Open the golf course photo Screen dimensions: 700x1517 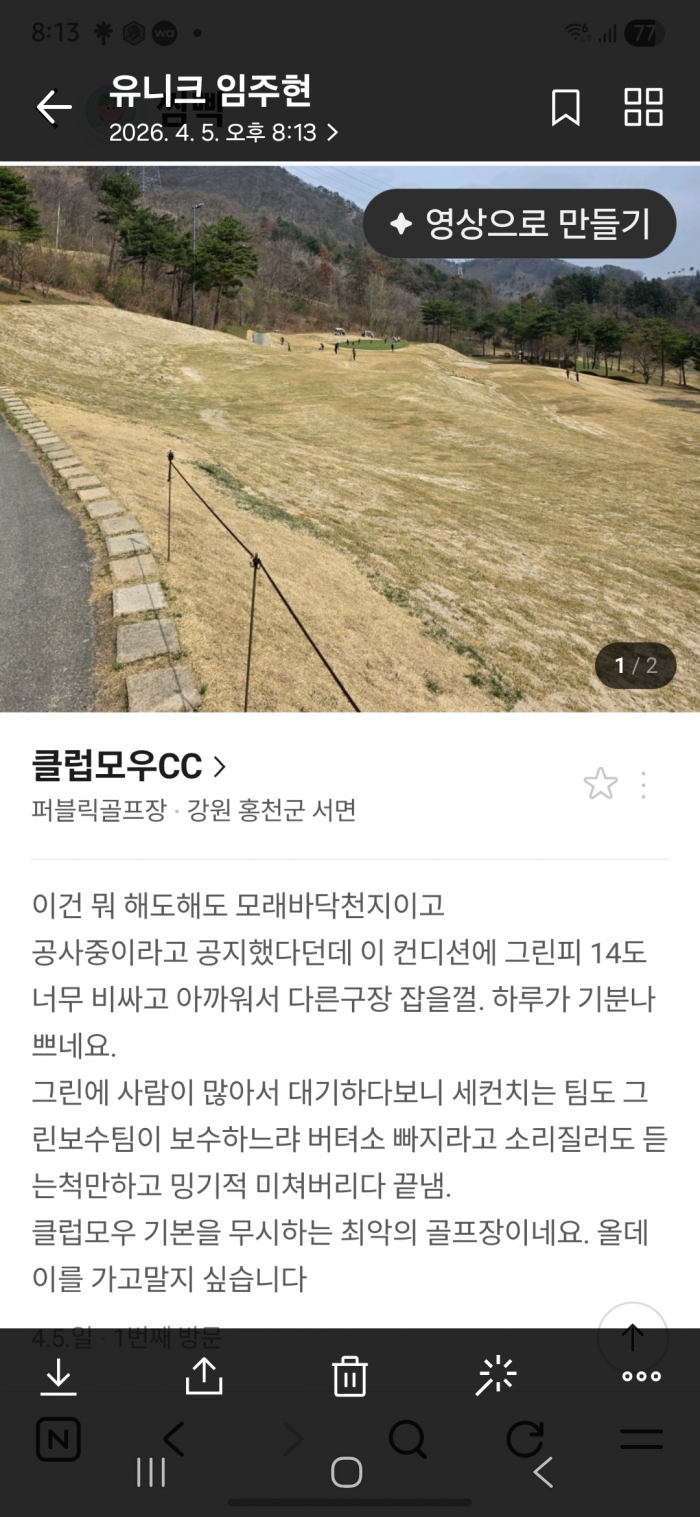(350, 480)
